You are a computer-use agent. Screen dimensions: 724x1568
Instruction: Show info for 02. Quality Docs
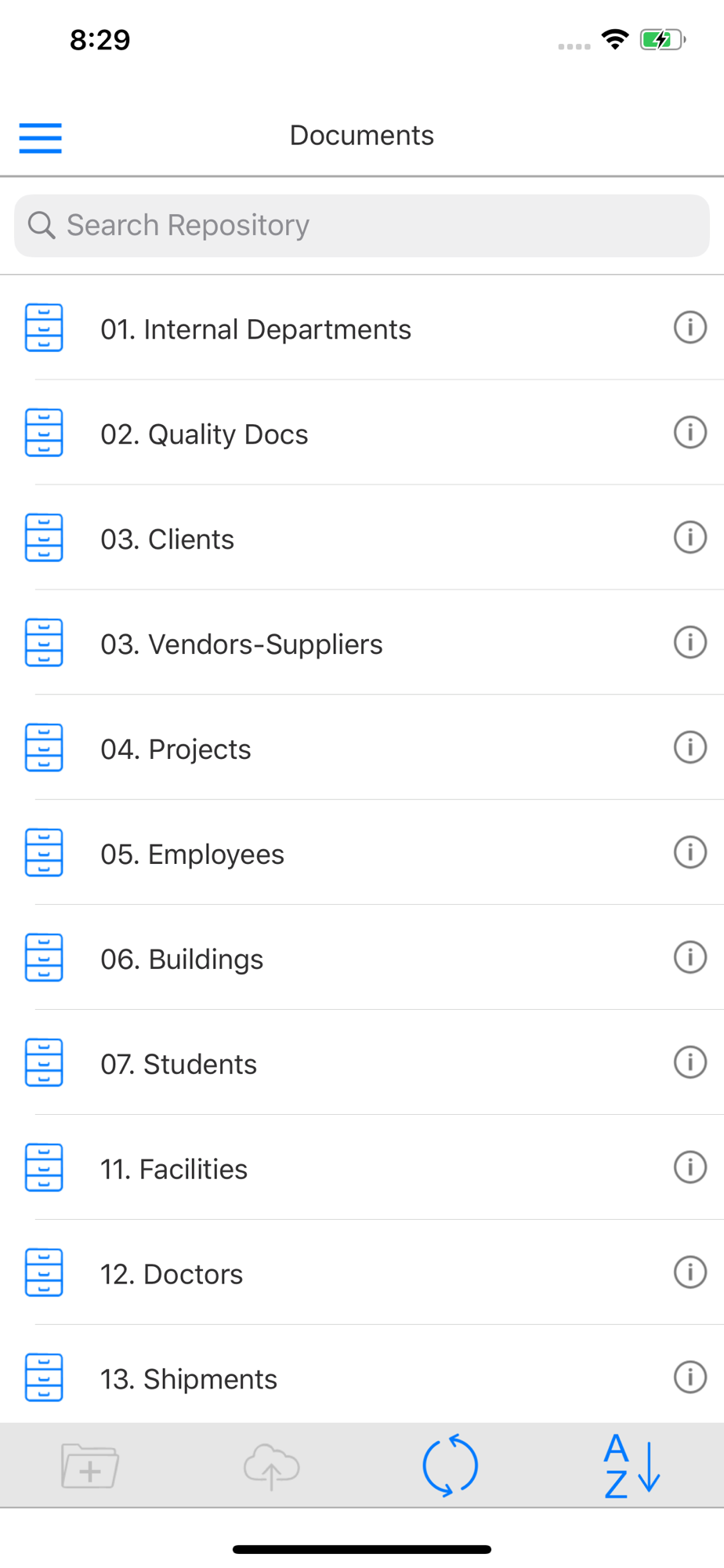point(690,433)
